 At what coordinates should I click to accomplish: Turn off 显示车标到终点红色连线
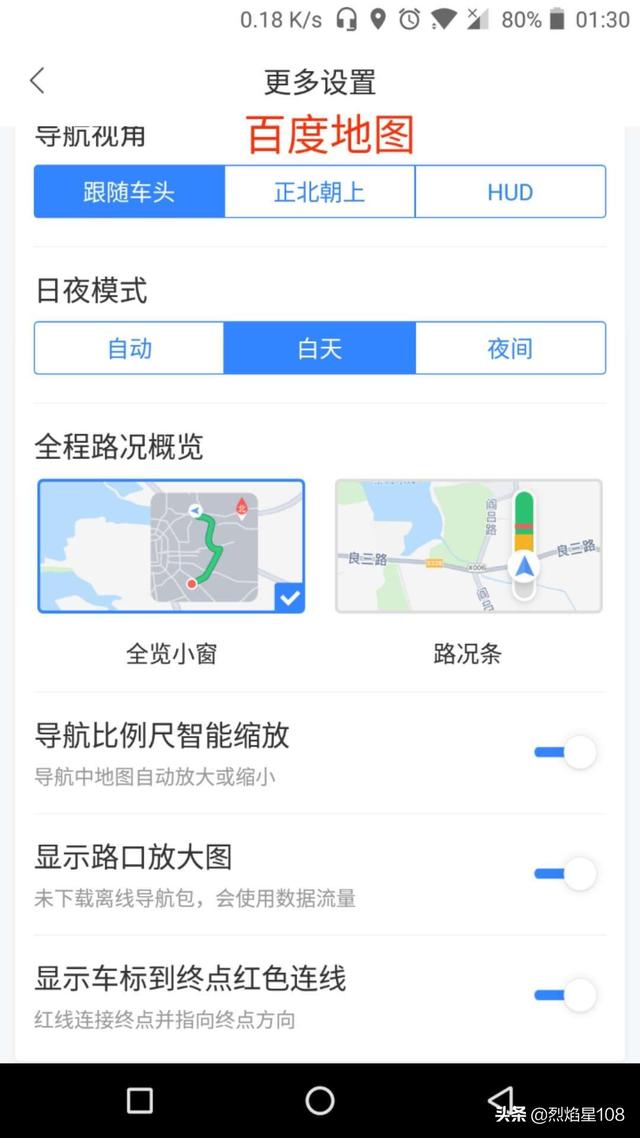[565, 995]
